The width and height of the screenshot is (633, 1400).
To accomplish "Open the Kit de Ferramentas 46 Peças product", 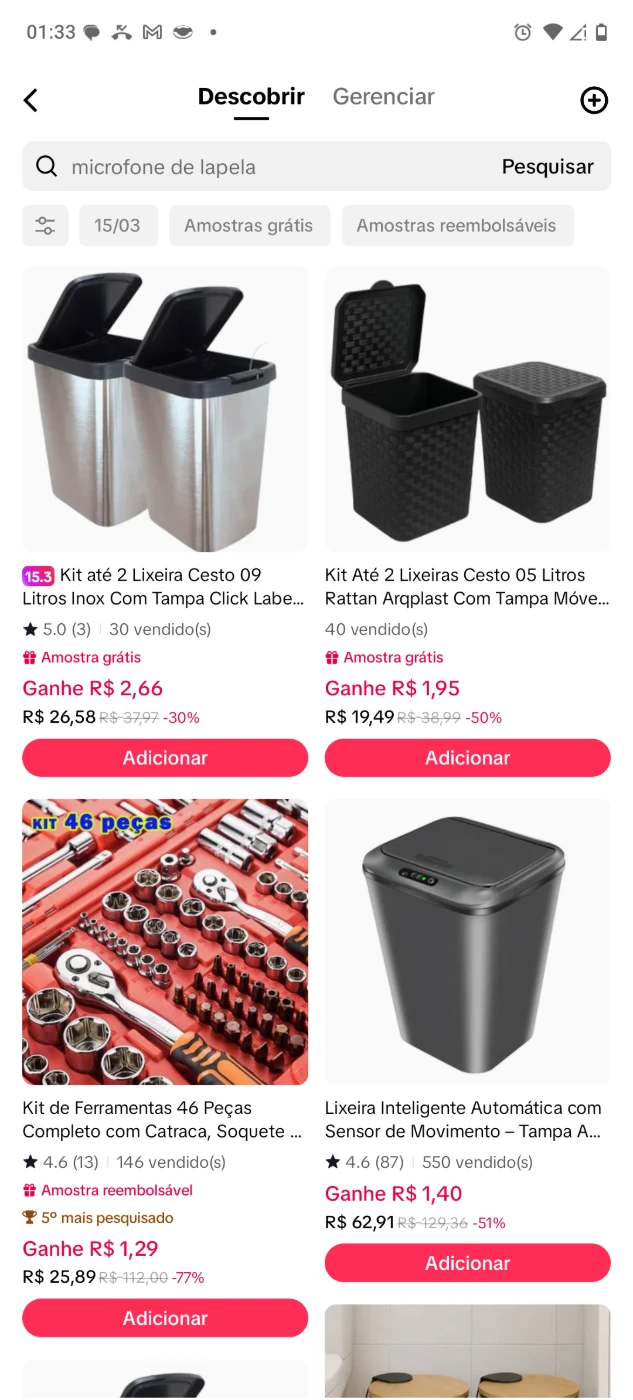I will [x=165, y=942].
